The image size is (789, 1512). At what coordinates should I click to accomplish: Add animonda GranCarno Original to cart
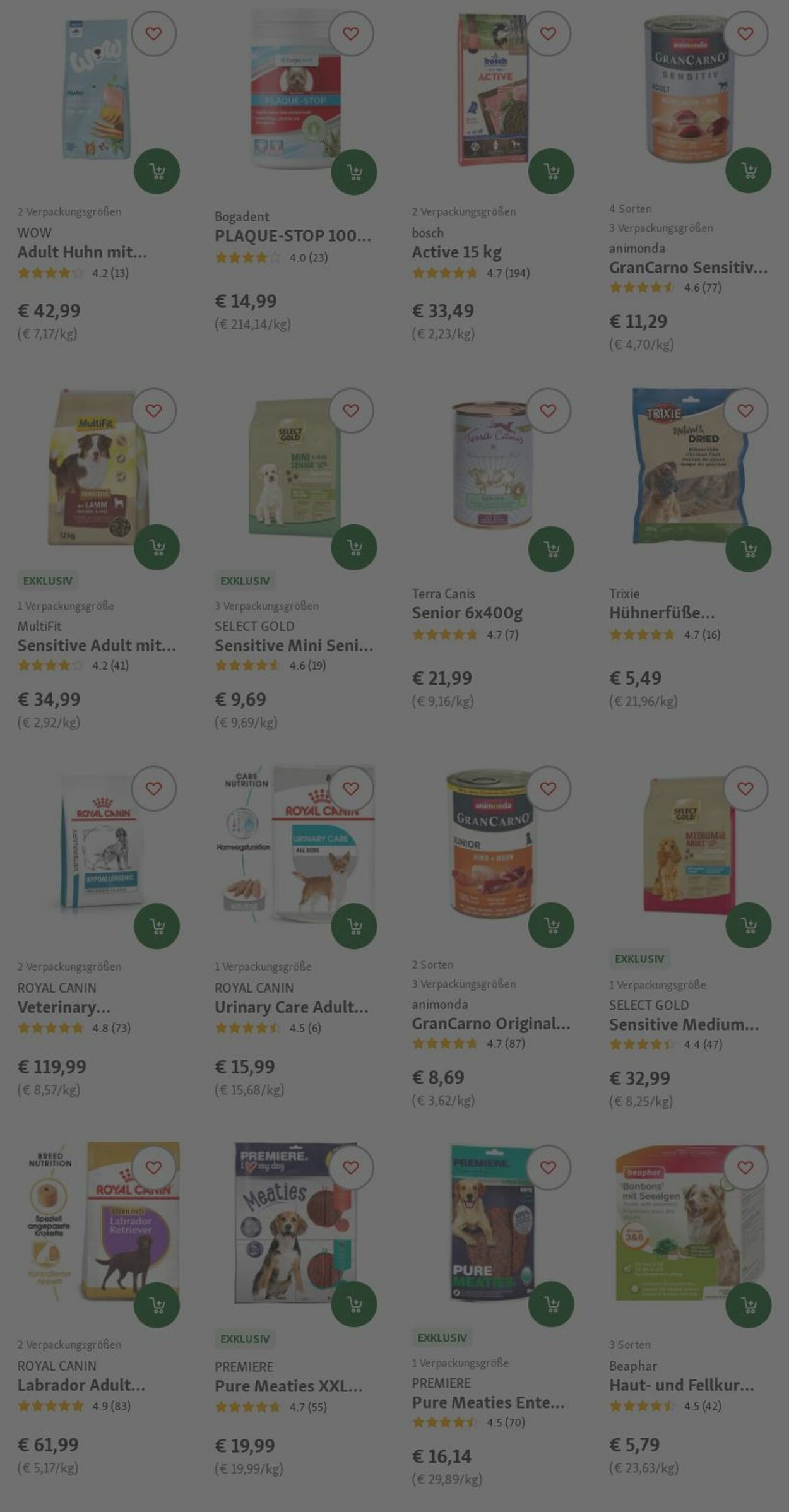point(551,926)
